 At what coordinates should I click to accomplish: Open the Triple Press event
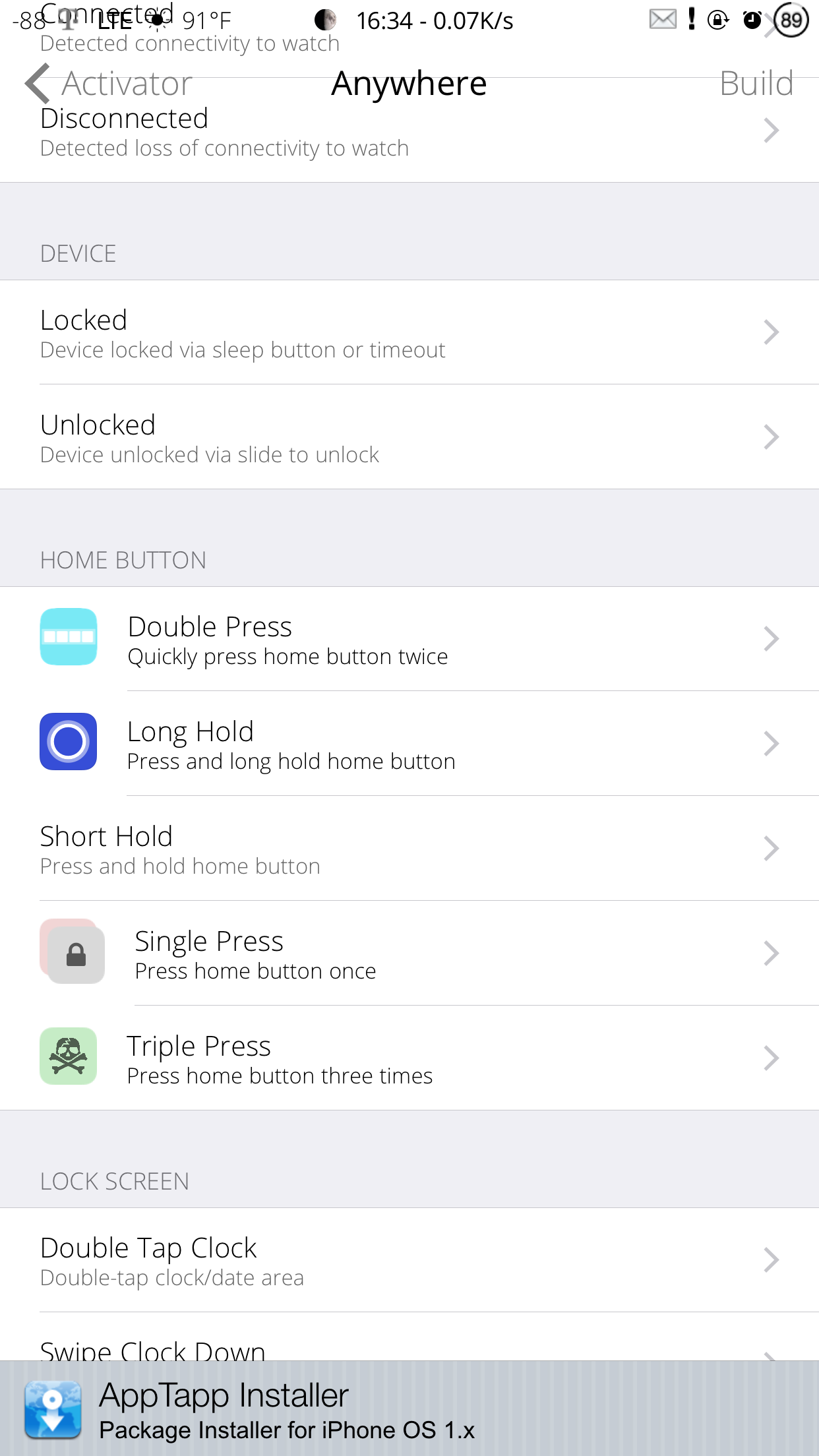pyautogui.click(x=409, y=1058)
